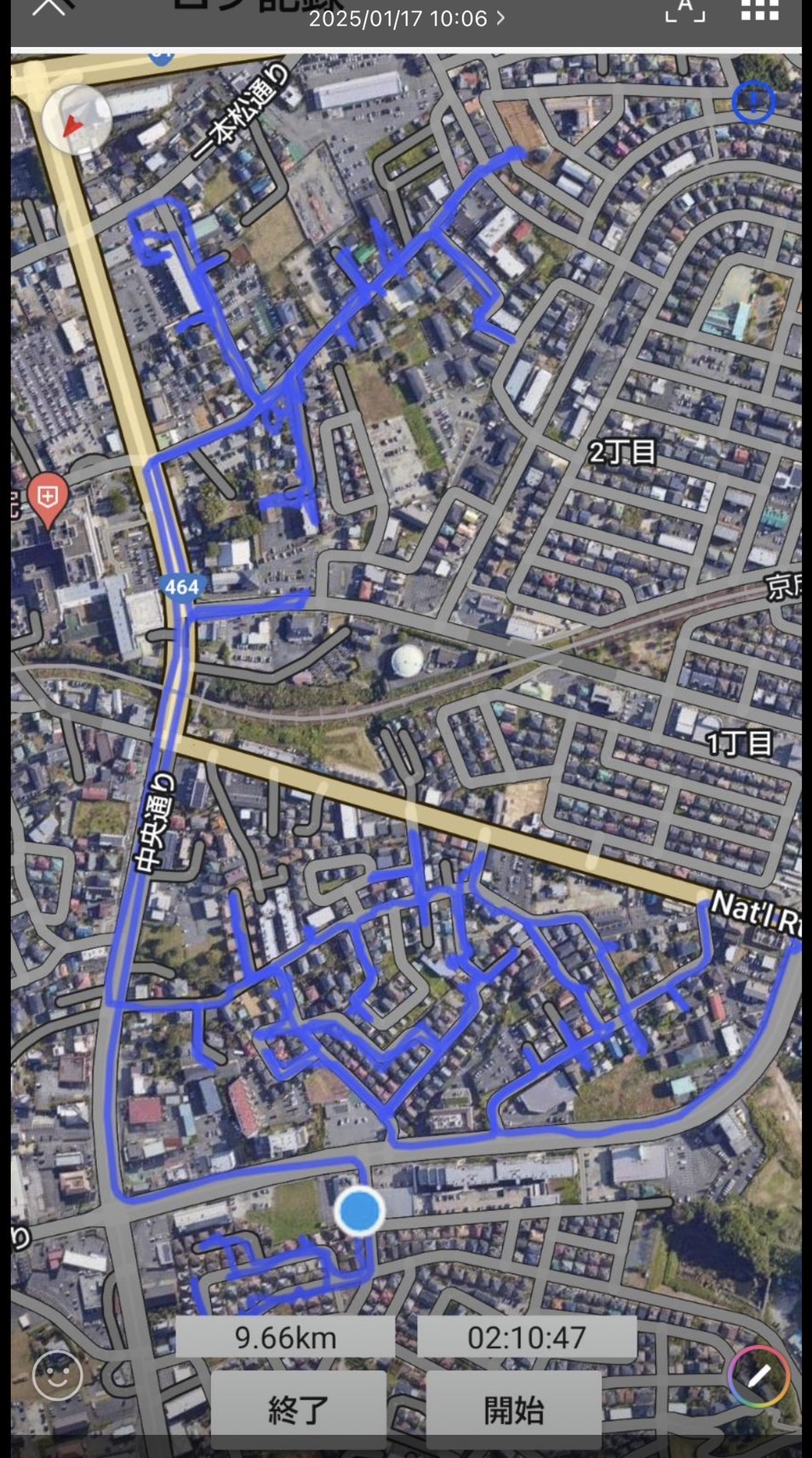This screenshot has height=1458, width=812.
Task: Tap the text scan icon in top bar
Action: [684, 9]
